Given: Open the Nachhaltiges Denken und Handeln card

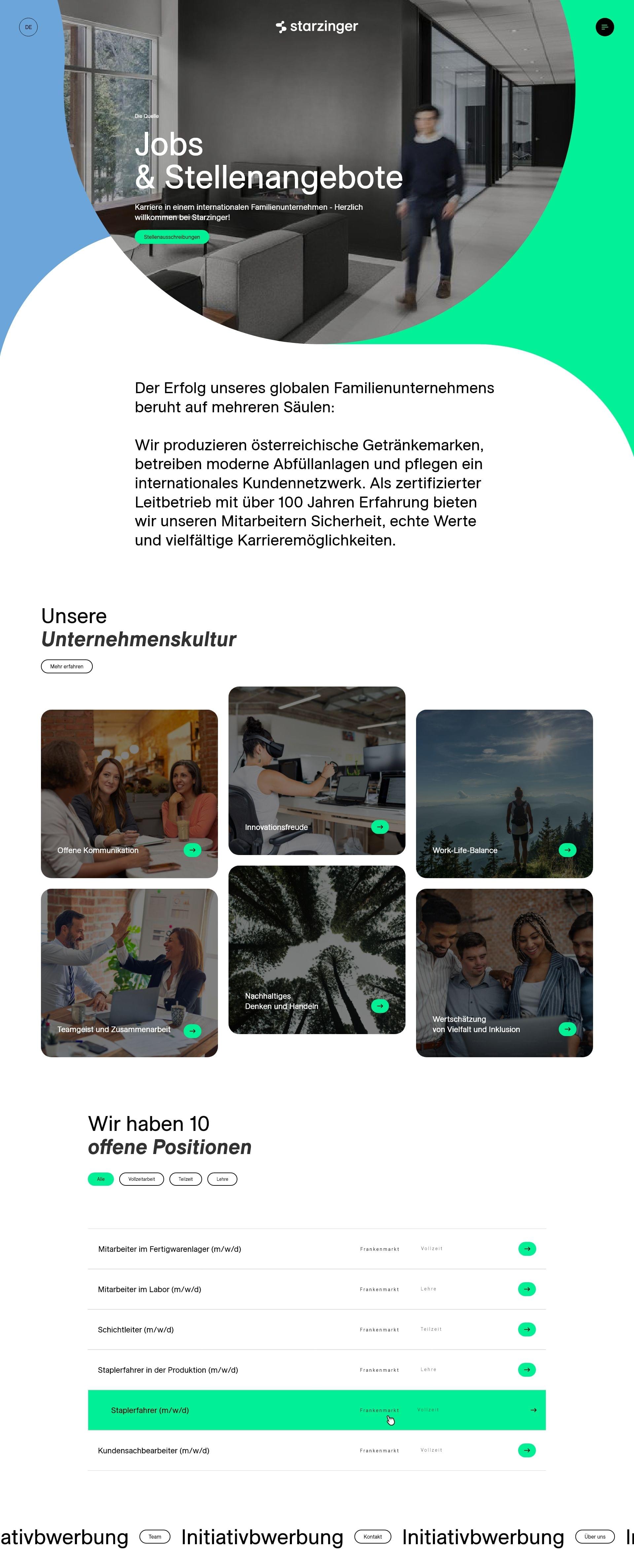Looking at the screenshot, I should pyautogui.click(x=380, y=1006).
